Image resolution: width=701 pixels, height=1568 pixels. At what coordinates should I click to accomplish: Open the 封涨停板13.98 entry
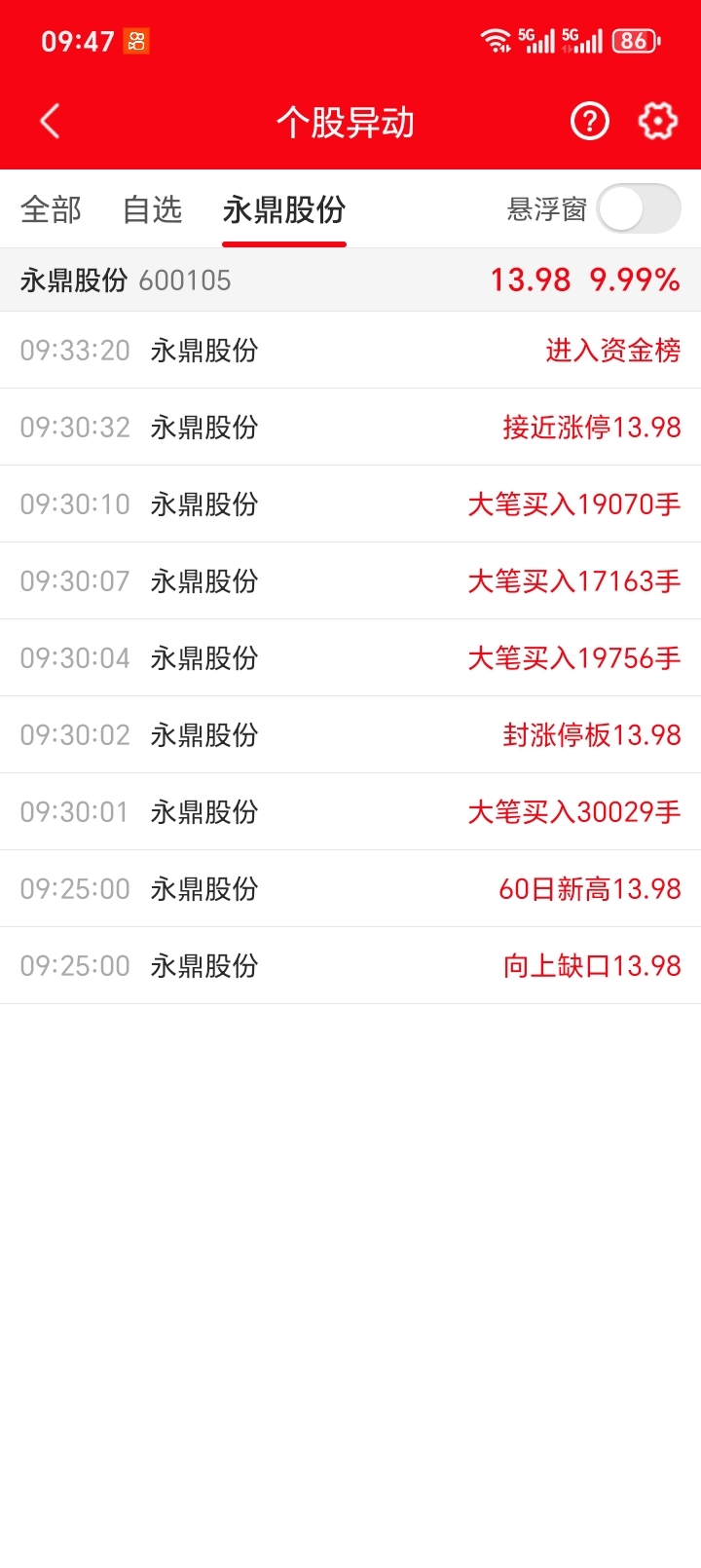click(x=350, y=735)
